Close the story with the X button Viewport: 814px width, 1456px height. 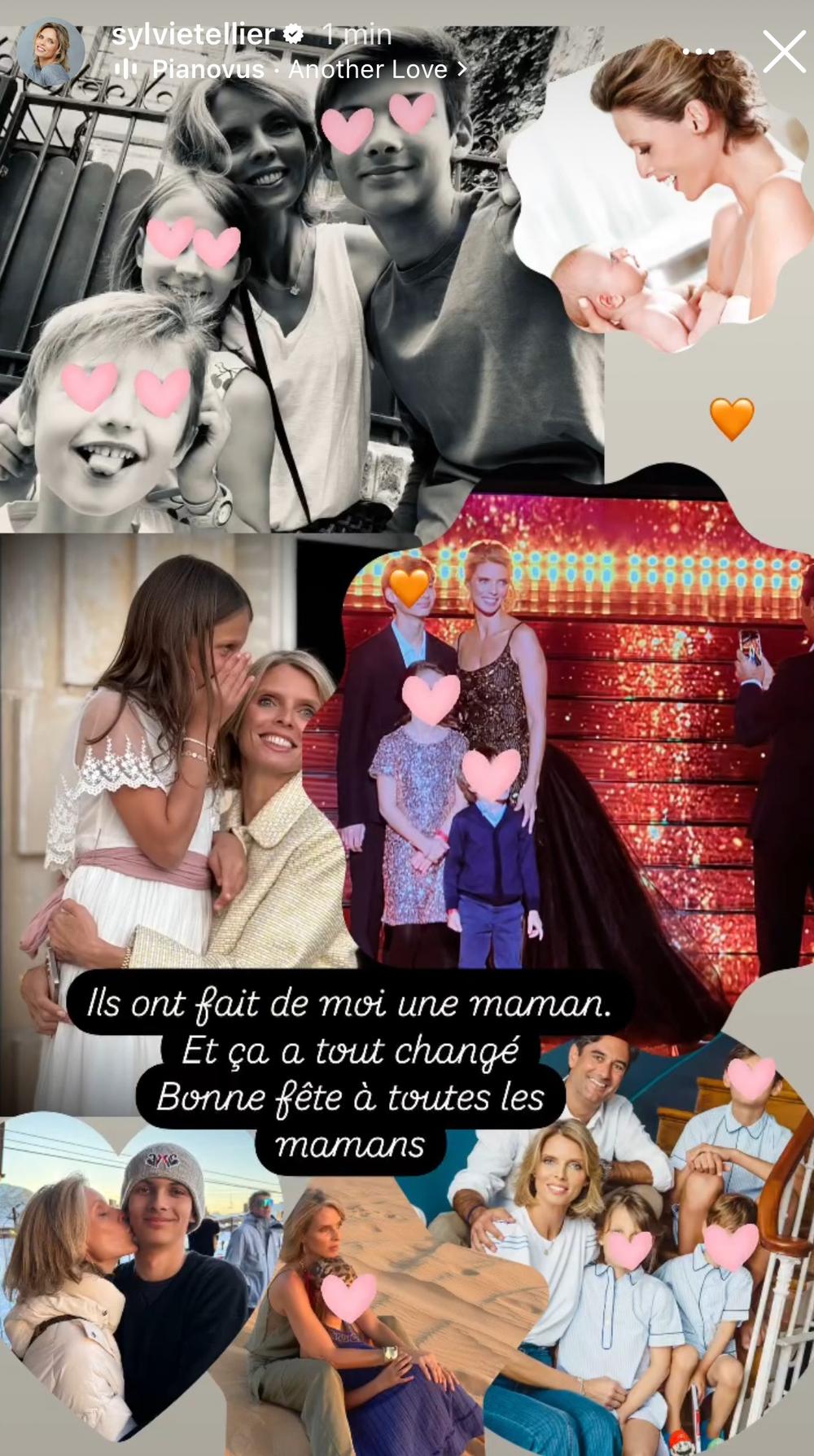pos(783,52)
